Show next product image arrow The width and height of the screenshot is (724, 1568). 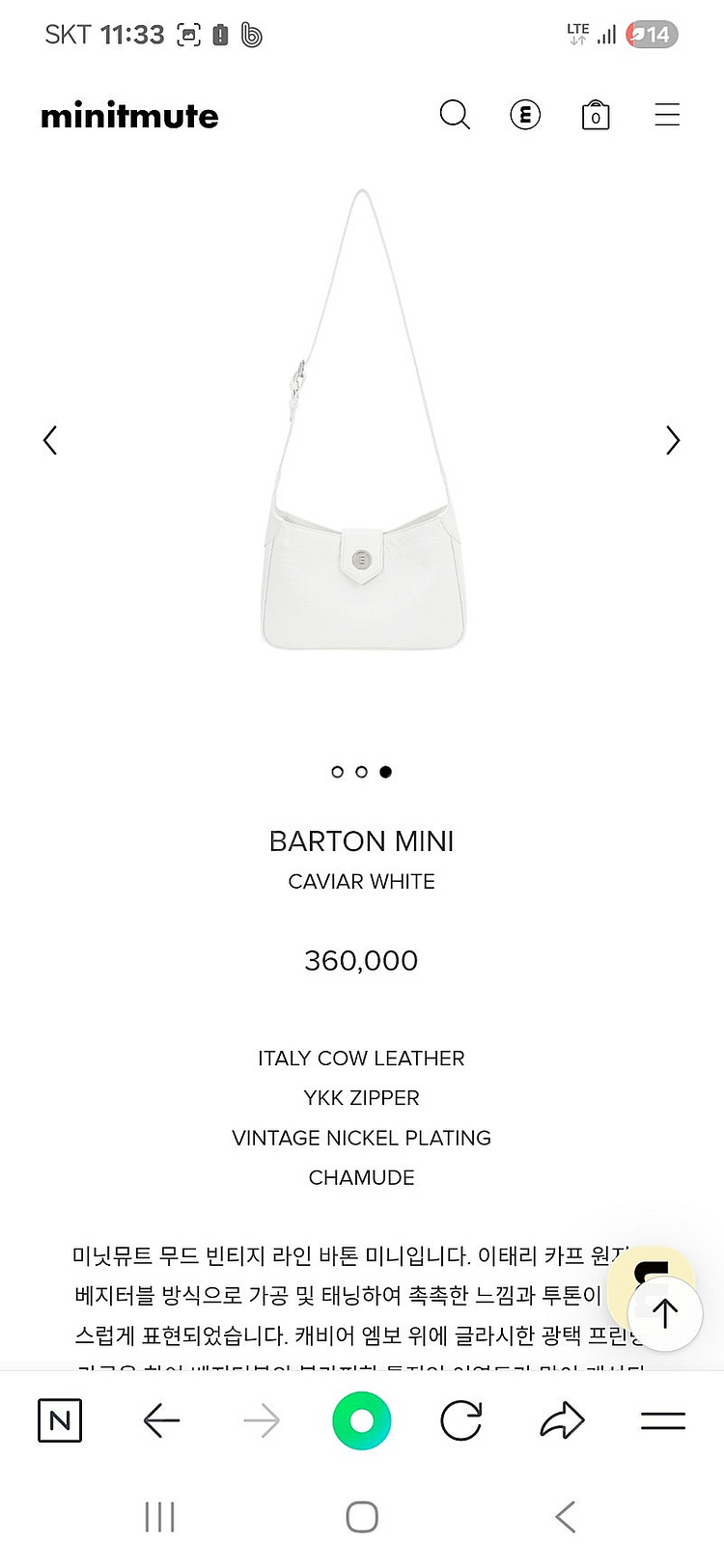pos(673,440)
